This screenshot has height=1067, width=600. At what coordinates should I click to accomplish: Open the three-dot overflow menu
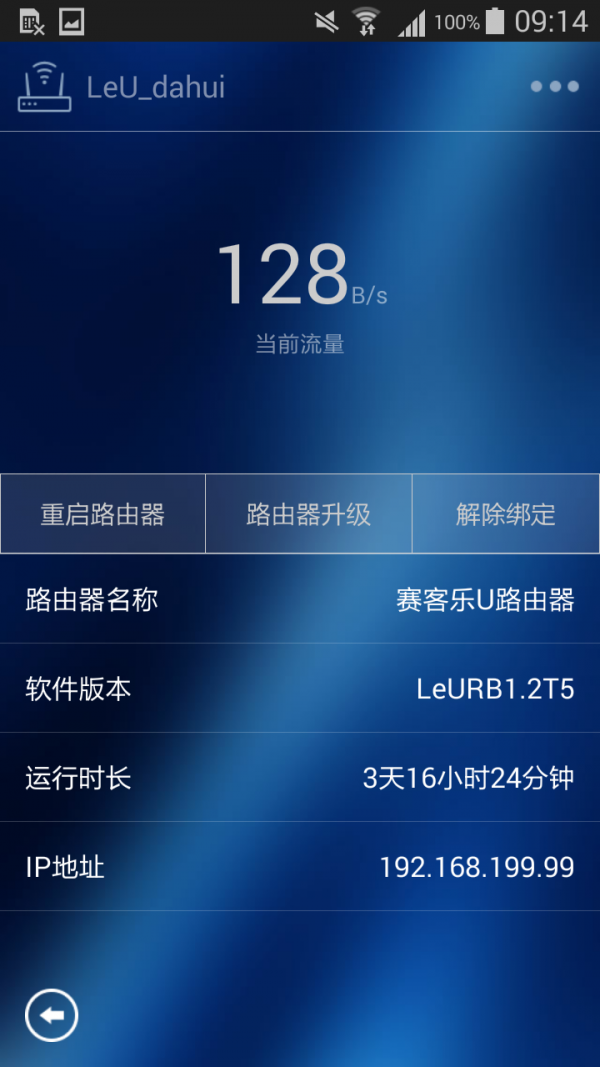[x=554, y=87]
